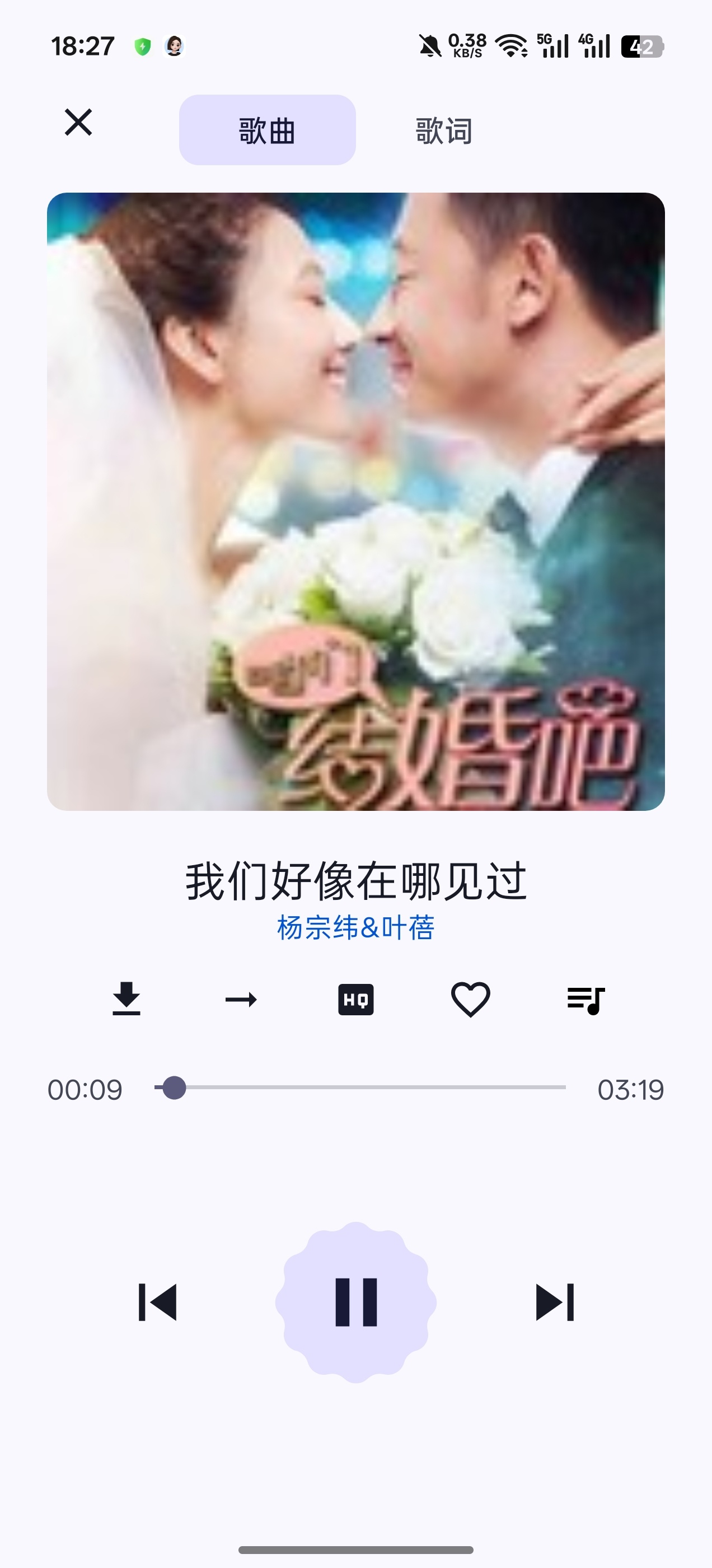The width and height of the screenshot is (712, 1568).
Task: Switch to the 歌词 lyrics tab
Action: click(444, 130)
